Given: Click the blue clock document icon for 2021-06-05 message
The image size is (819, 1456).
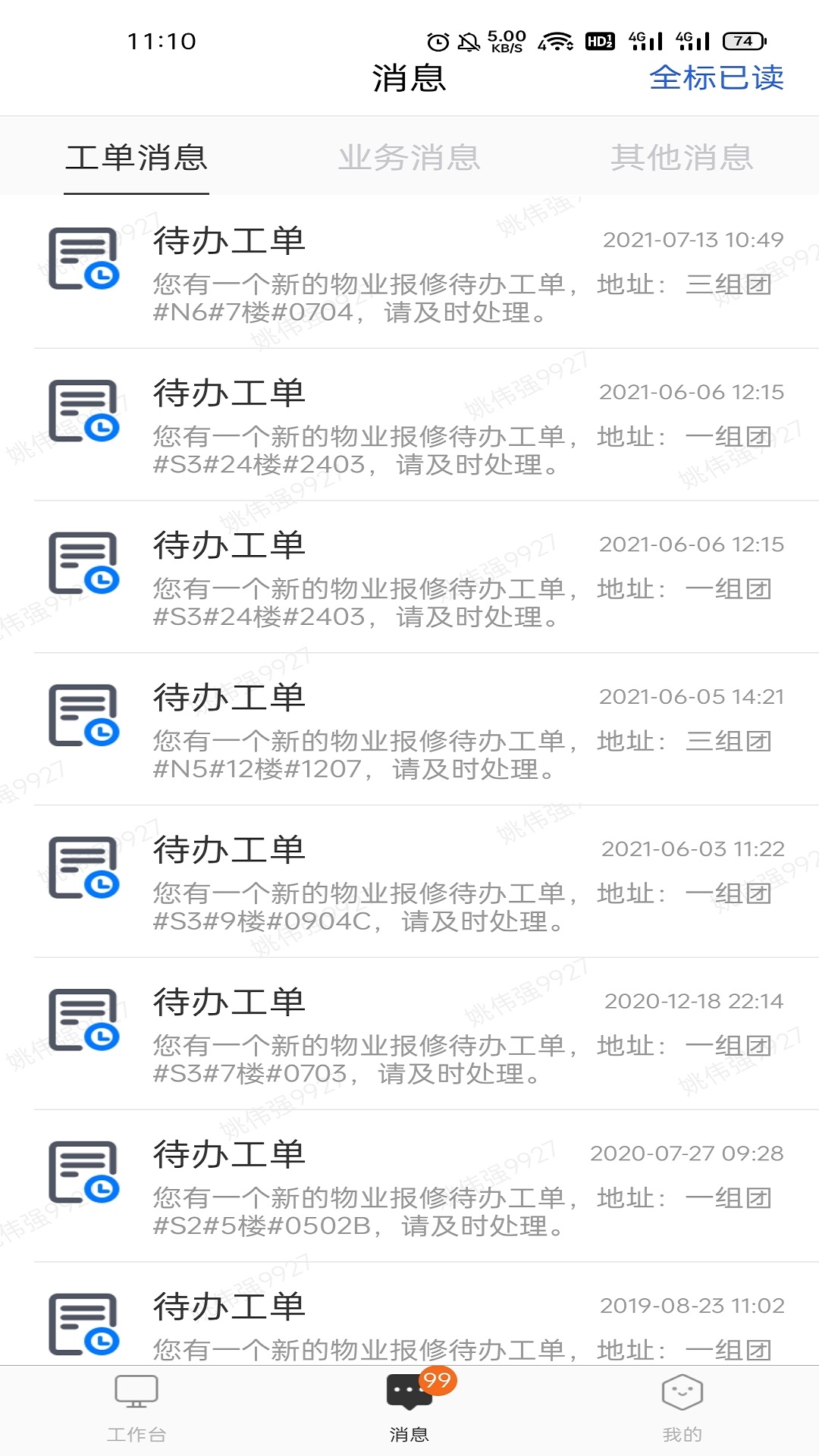Looking at the screenshot, I should pyautogui.click(x=83, y=714).
